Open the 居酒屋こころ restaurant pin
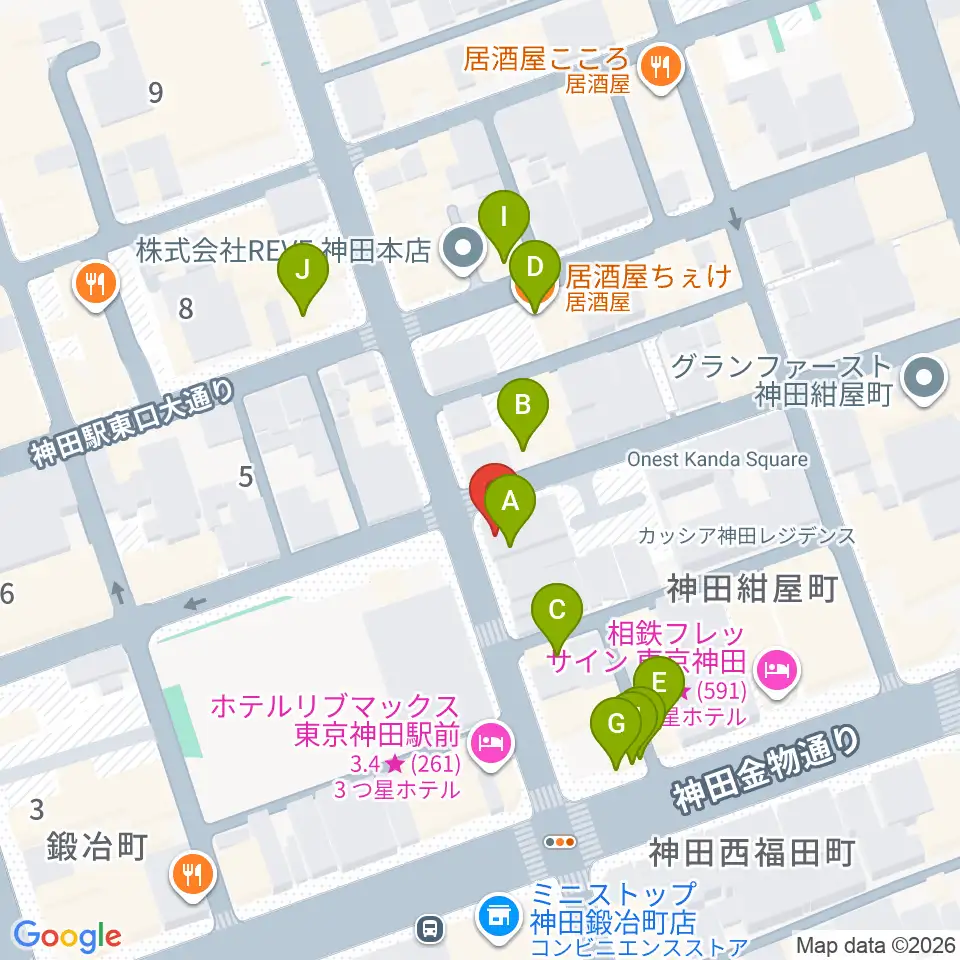Viewport: 960px width, 960px height. click(x=660, y=69)
